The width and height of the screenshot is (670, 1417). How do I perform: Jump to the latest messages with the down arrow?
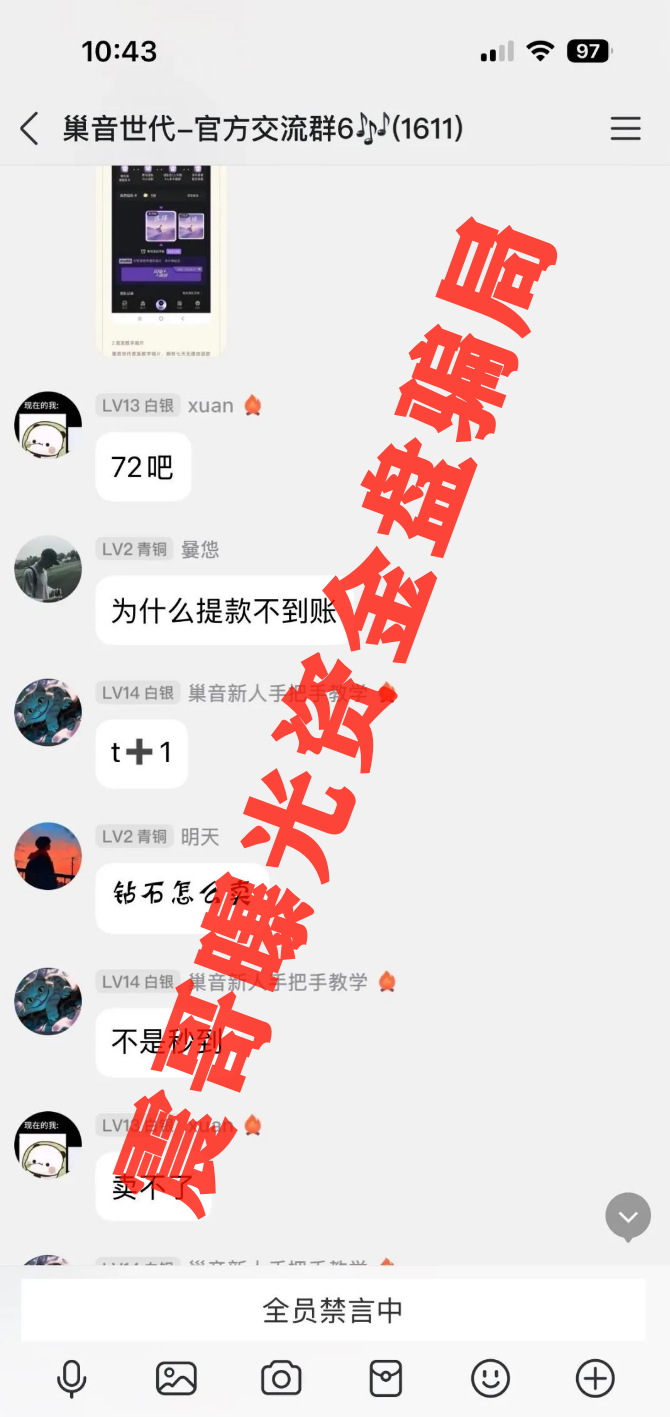coord(628,1217)
